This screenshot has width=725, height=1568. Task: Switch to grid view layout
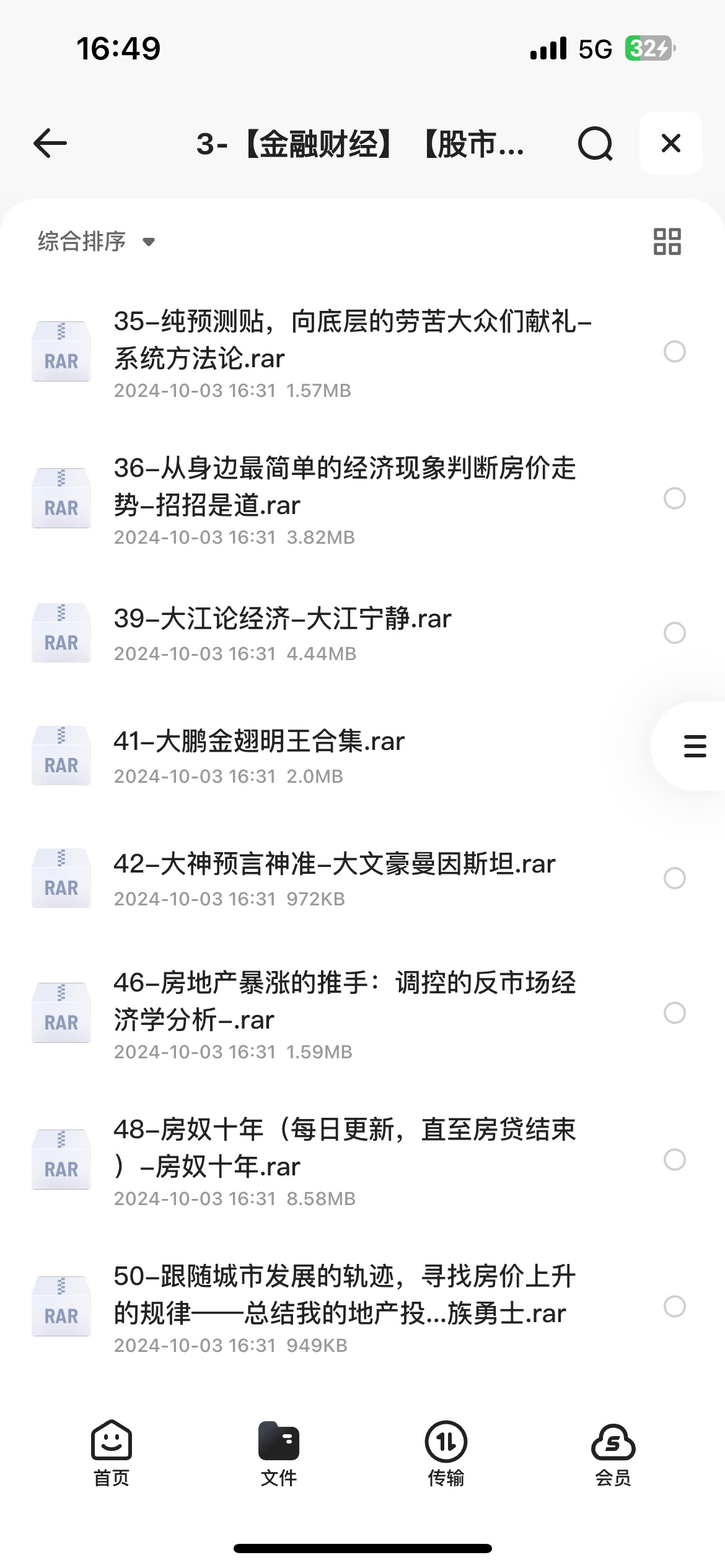click(x=667, y=242)
